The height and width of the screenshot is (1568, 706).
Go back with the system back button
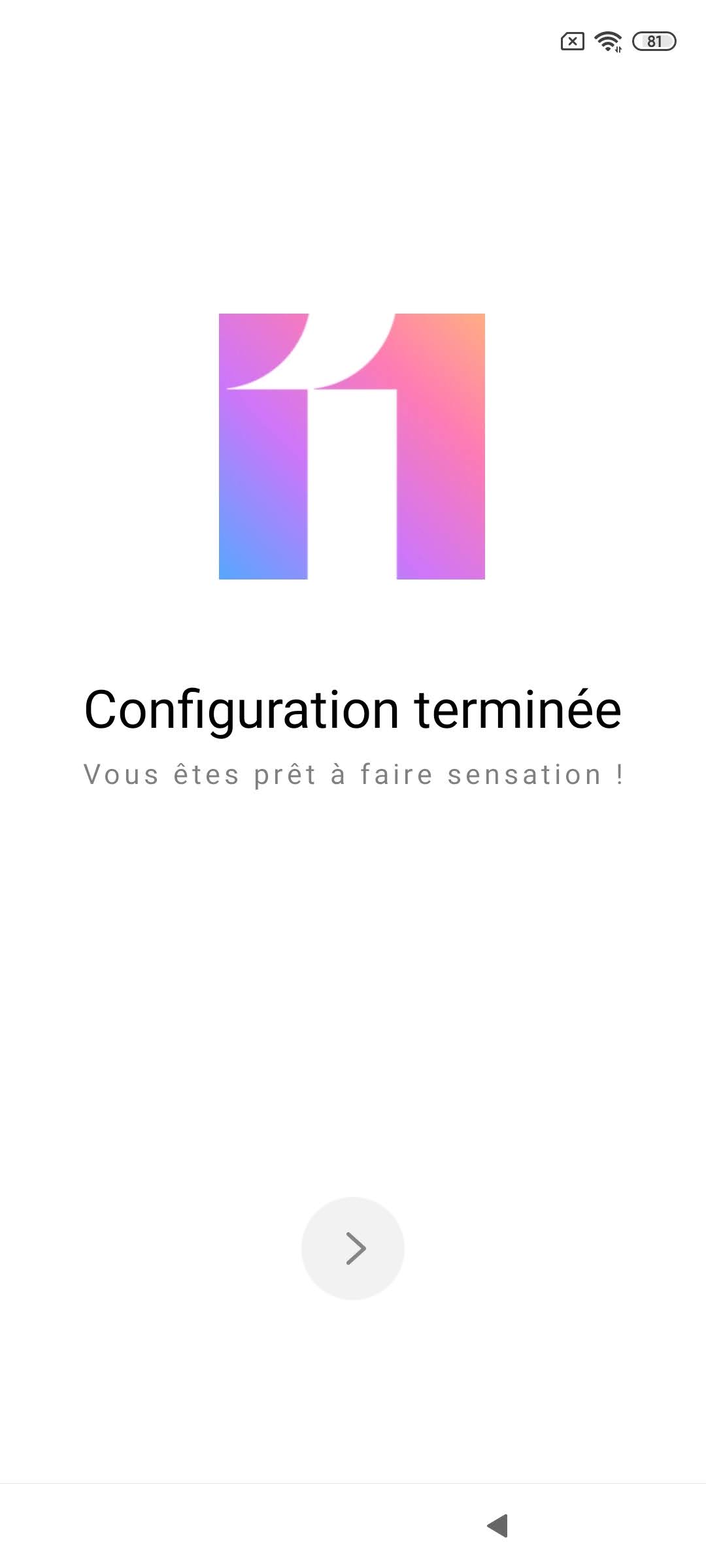(x=497, y=1526)
